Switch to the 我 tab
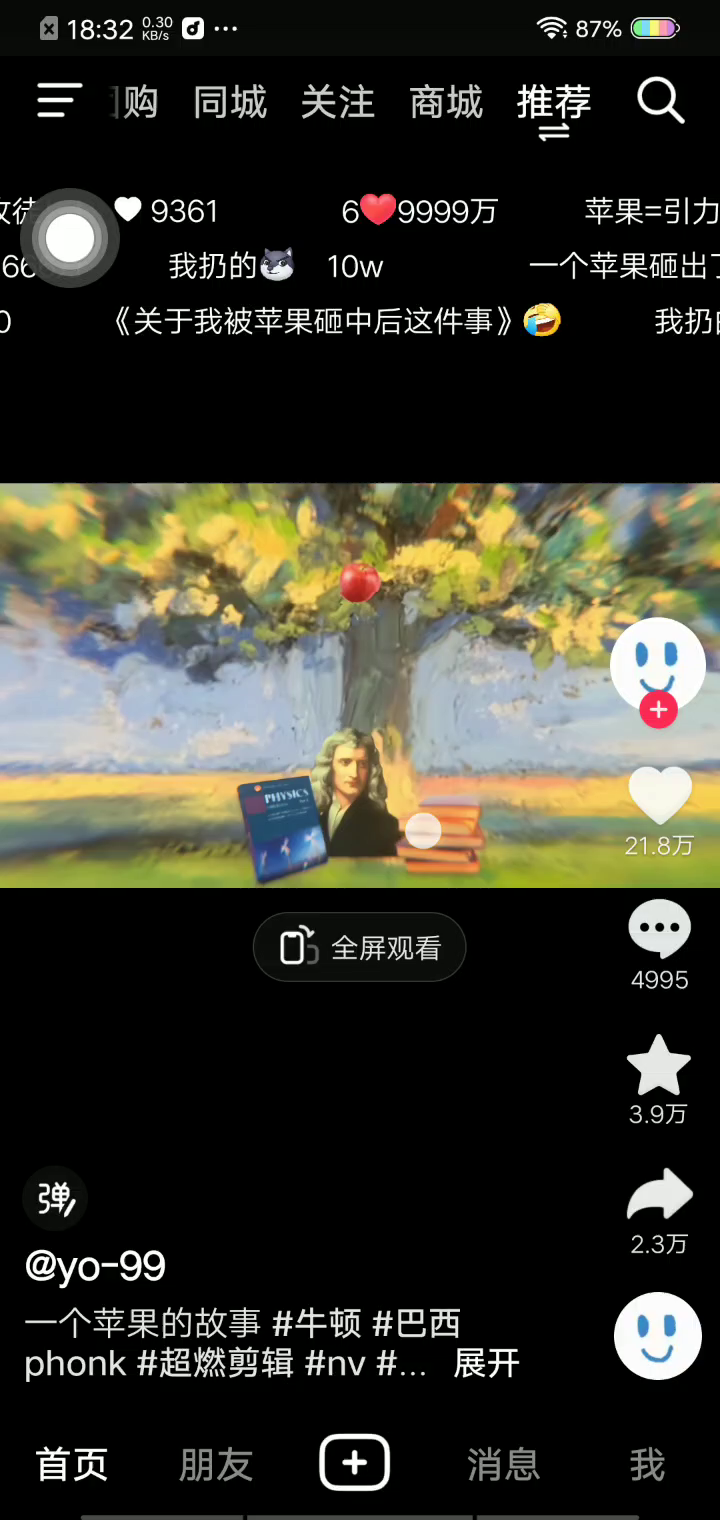This screenshot has height=1520, width=720. [x=648, y=1465]
